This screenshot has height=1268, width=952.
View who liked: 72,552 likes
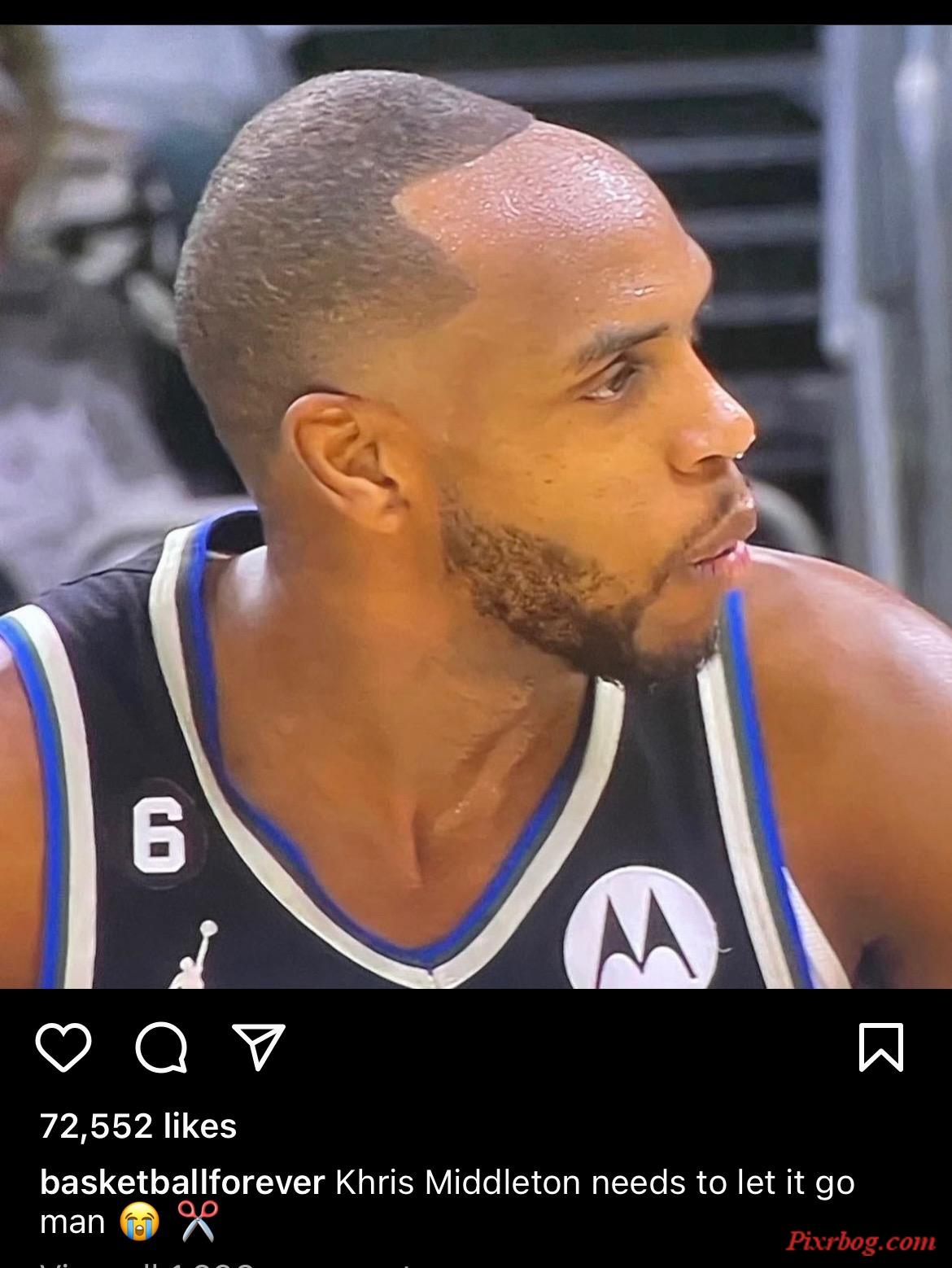[x=138, y=1126]
